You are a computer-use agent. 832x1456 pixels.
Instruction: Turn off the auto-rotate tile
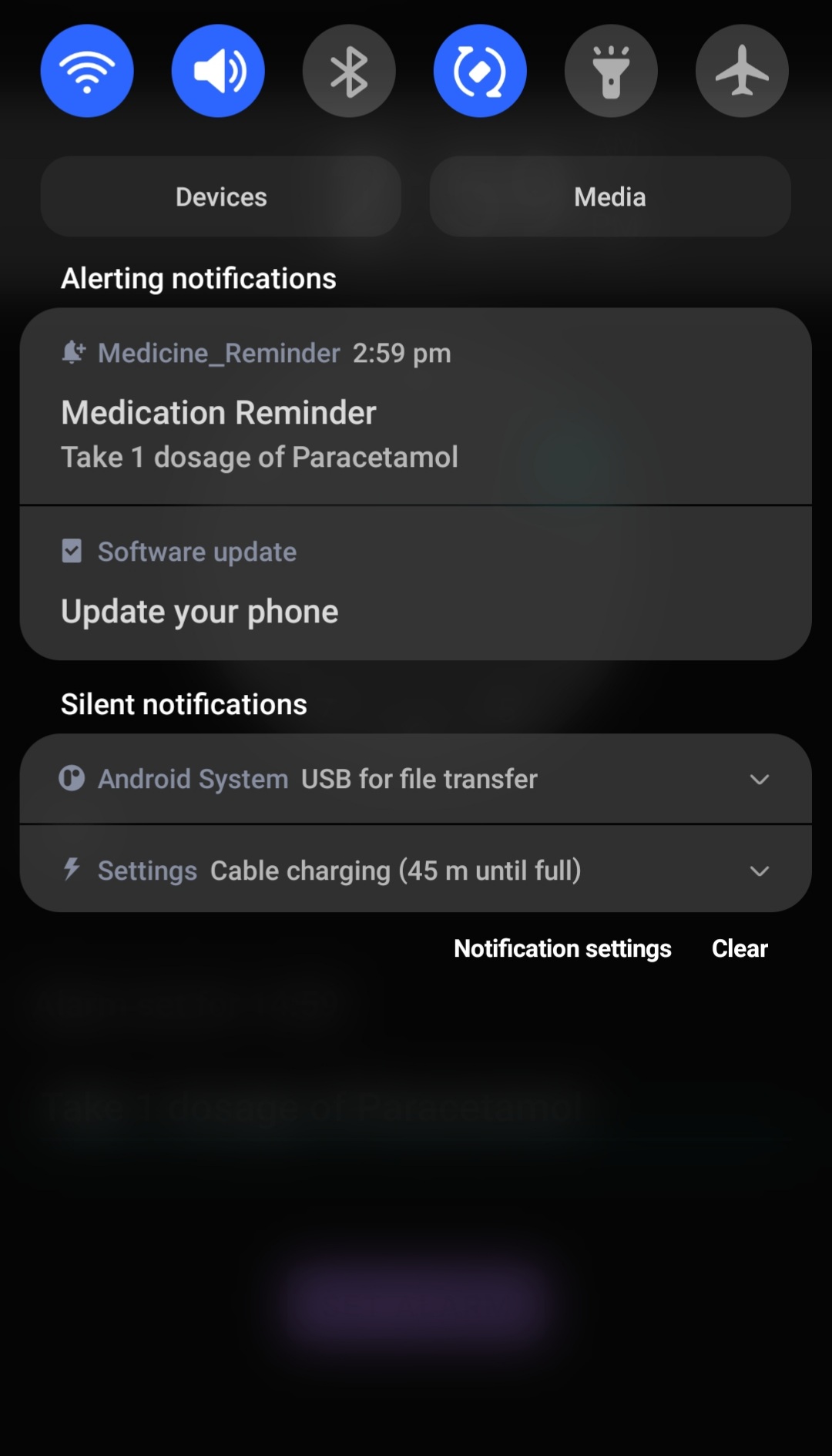point(480,70)
